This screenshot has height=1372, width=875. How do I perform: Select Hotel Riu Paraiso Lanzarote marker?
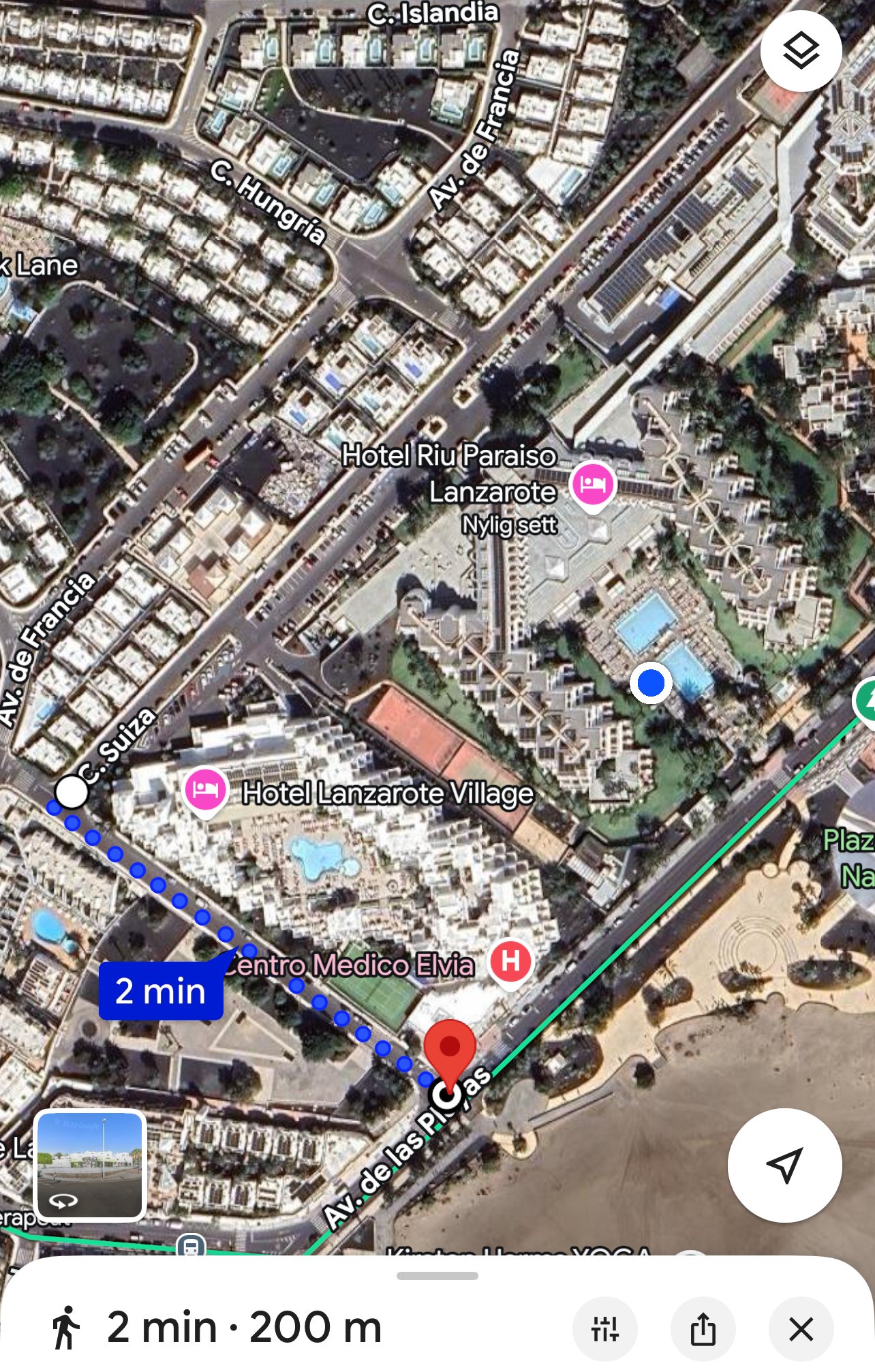(x=592, y=485)
